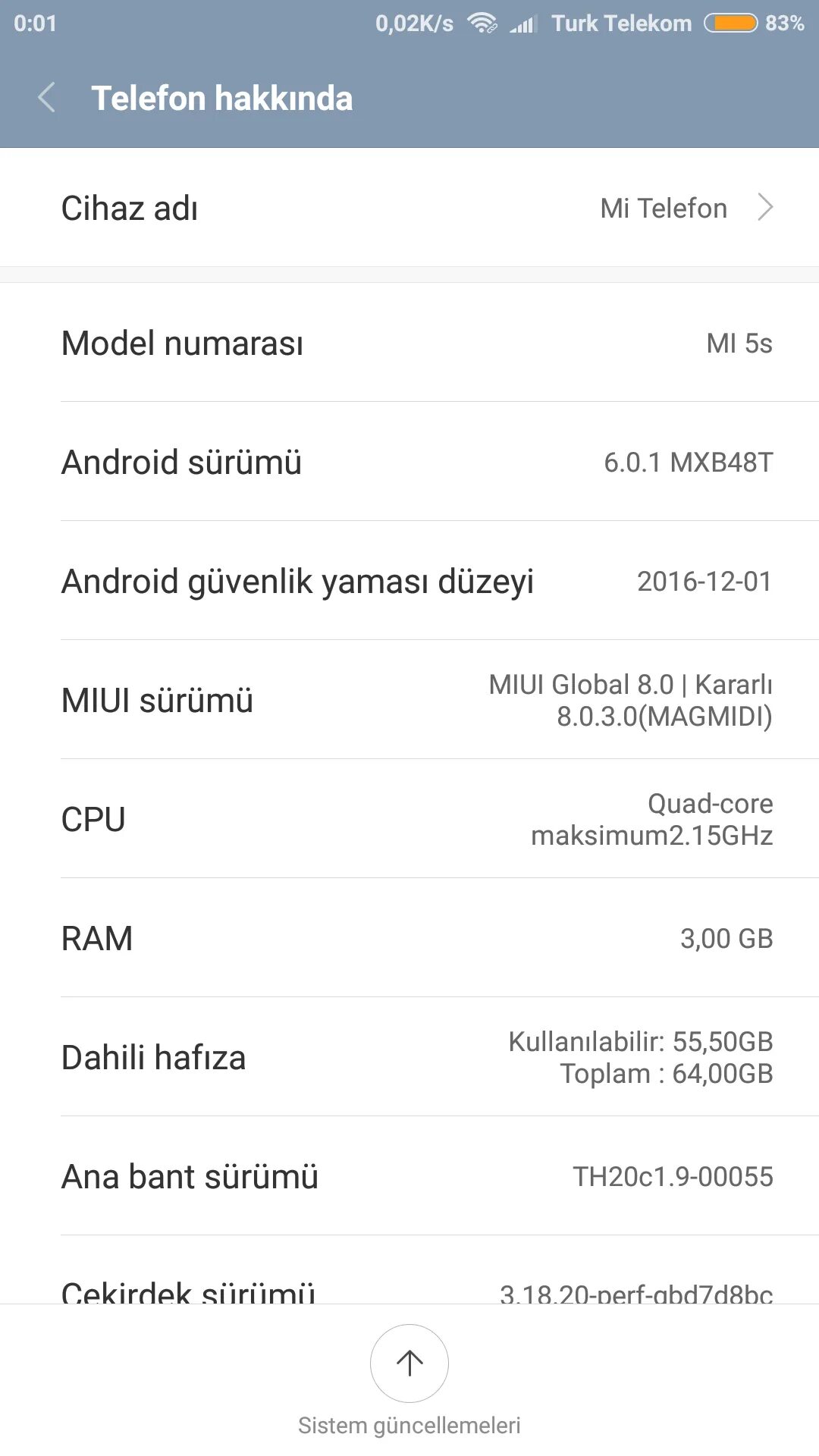Viewport: 819px width, 1456px height.
Task: Tap the Ana bant sürümü row
Action: 409,1176
